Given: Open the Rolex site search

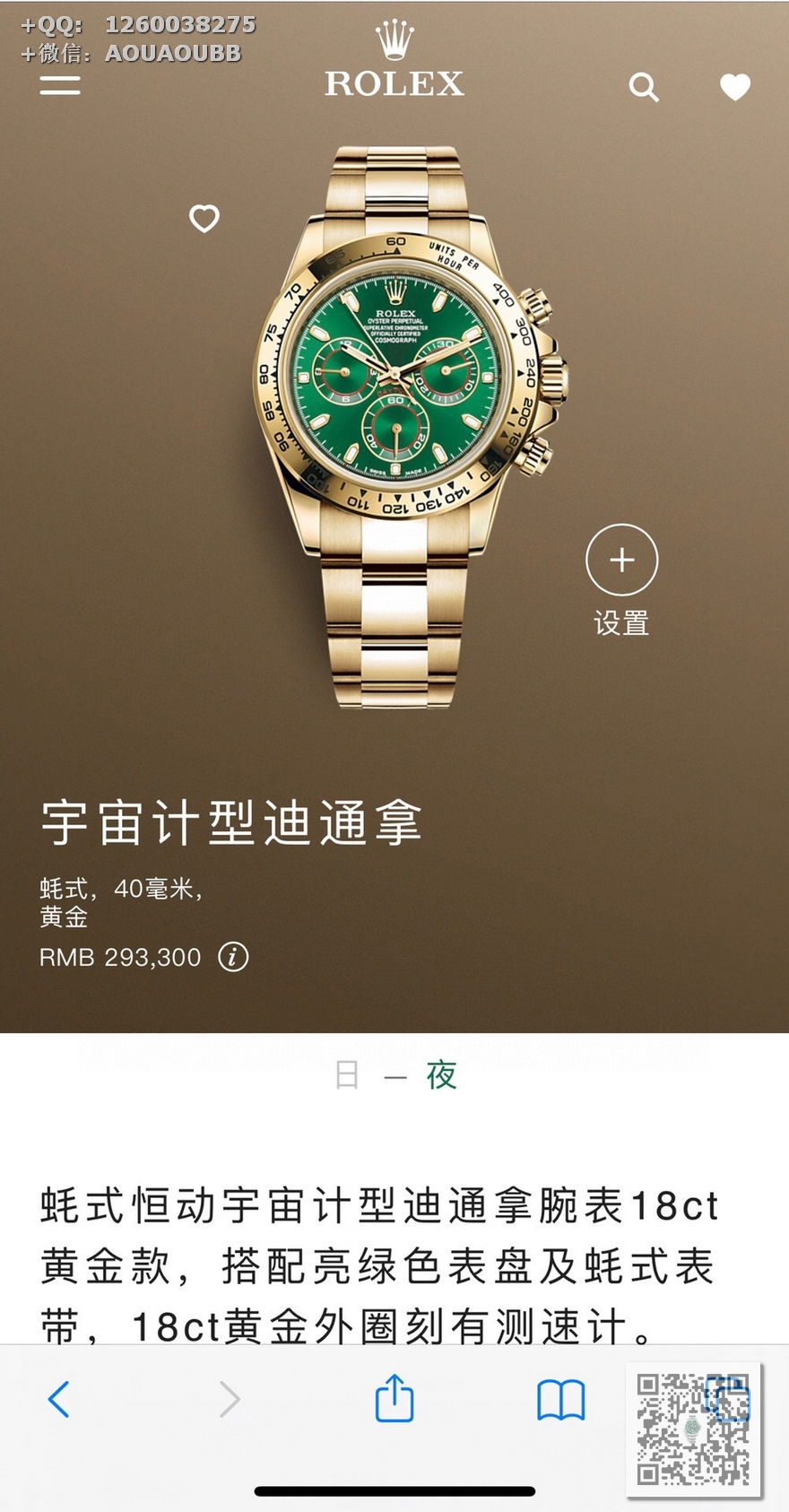Looking at the screenshot, I should point(644,87).
